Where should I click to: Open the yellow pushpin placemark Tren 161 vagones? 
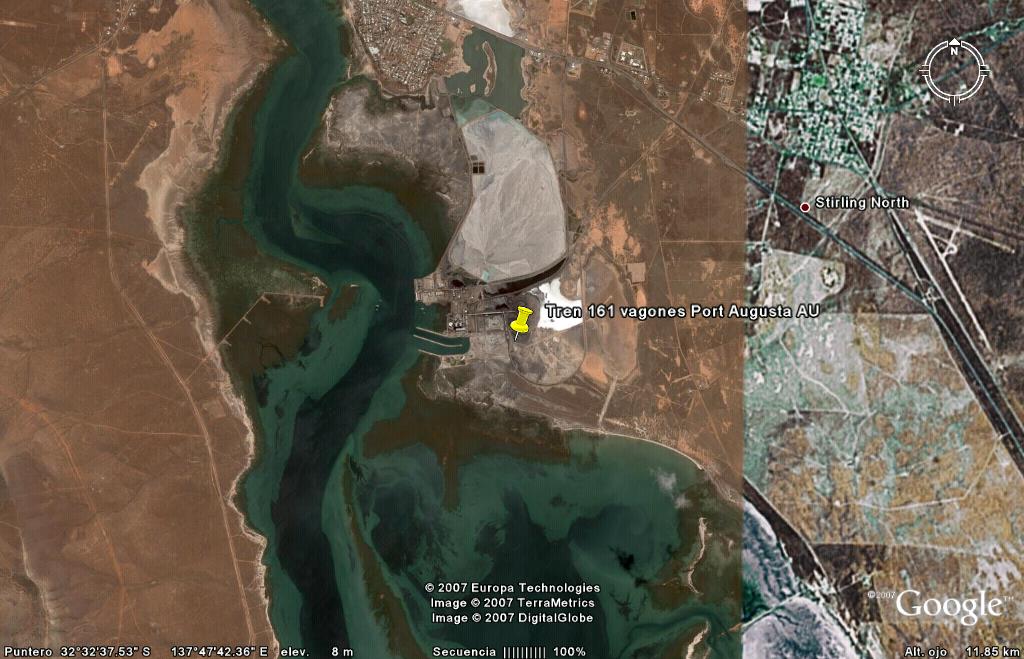point(521,321)
